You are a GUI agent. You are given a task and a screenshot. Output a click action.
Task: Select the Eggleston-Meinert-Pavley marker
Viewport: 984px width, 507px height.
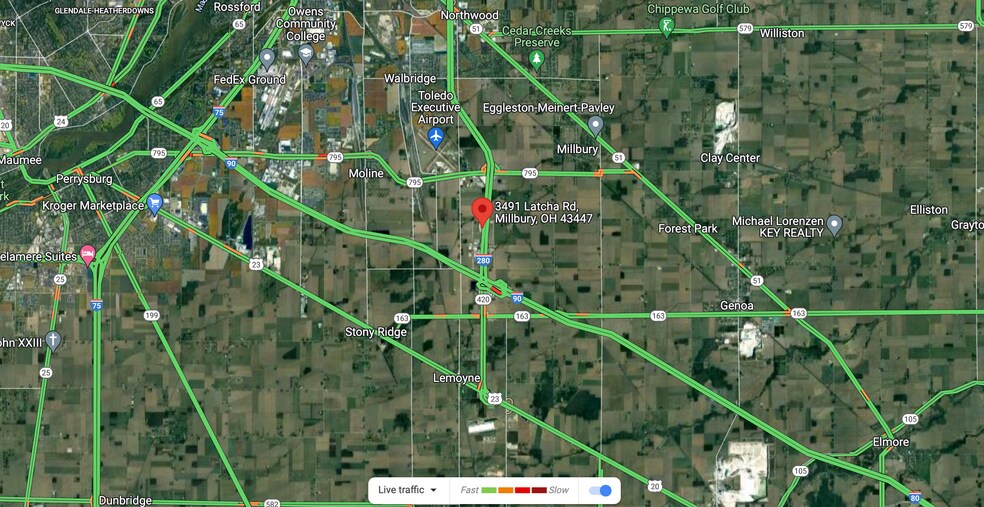596,125
